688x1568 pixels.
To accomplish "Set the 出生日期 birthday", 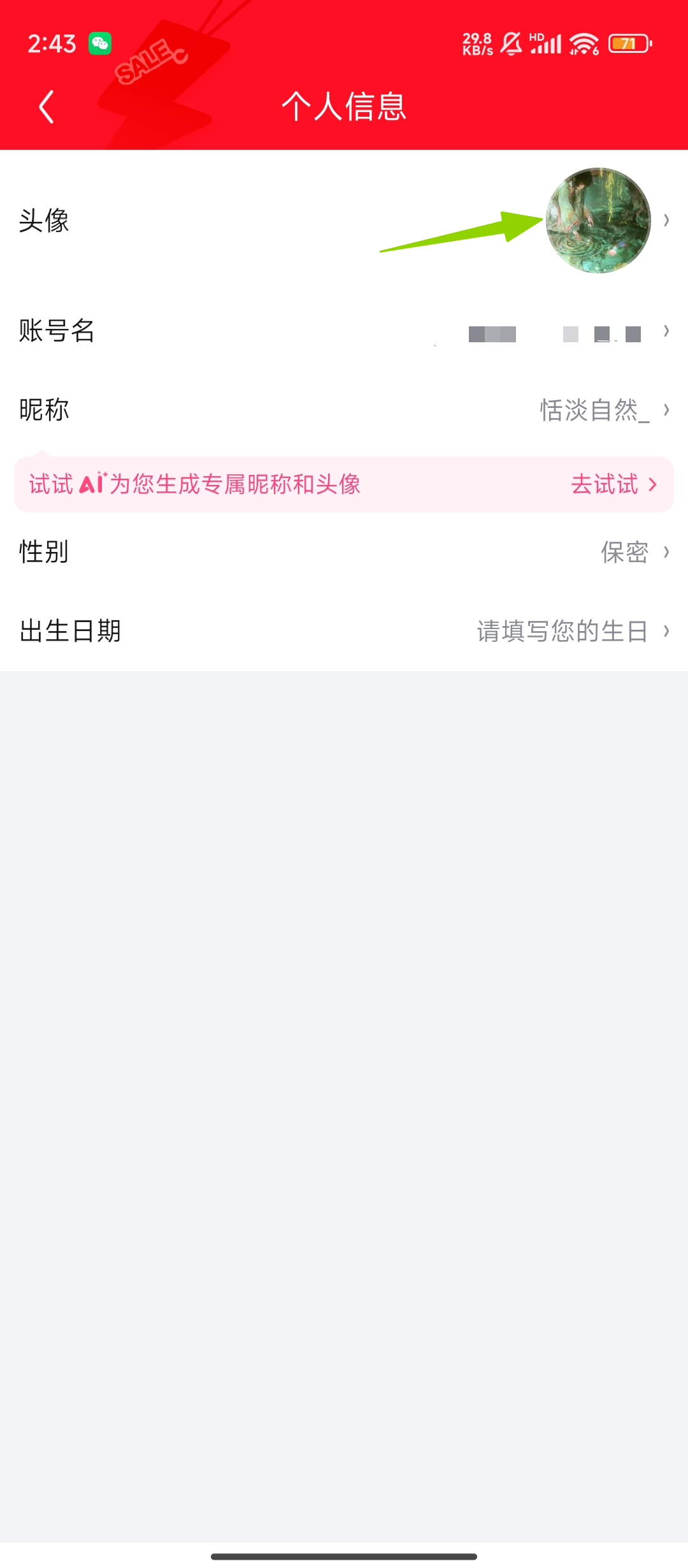I will pyautogui.click(x=344, y=631).
